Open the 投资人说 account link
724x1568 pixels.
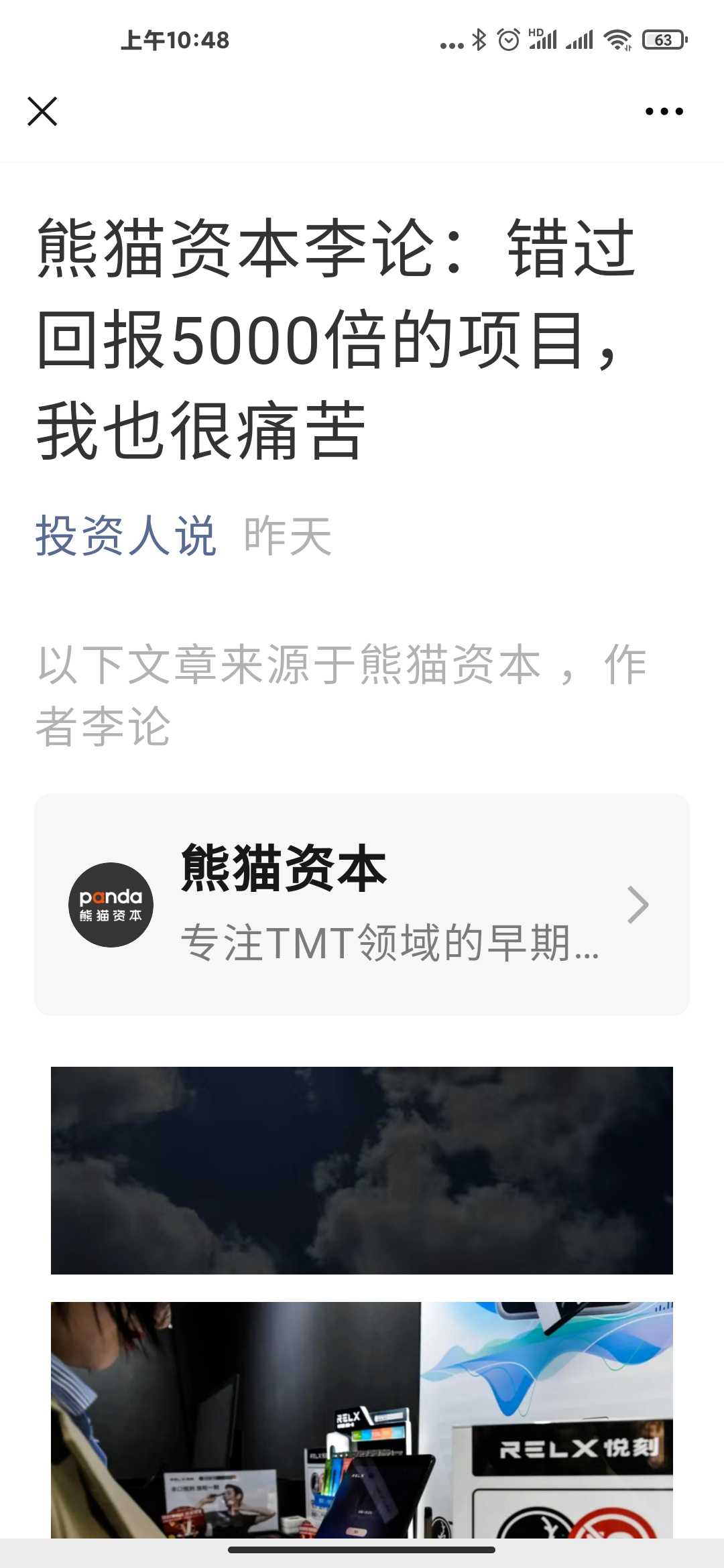[126, 536]
